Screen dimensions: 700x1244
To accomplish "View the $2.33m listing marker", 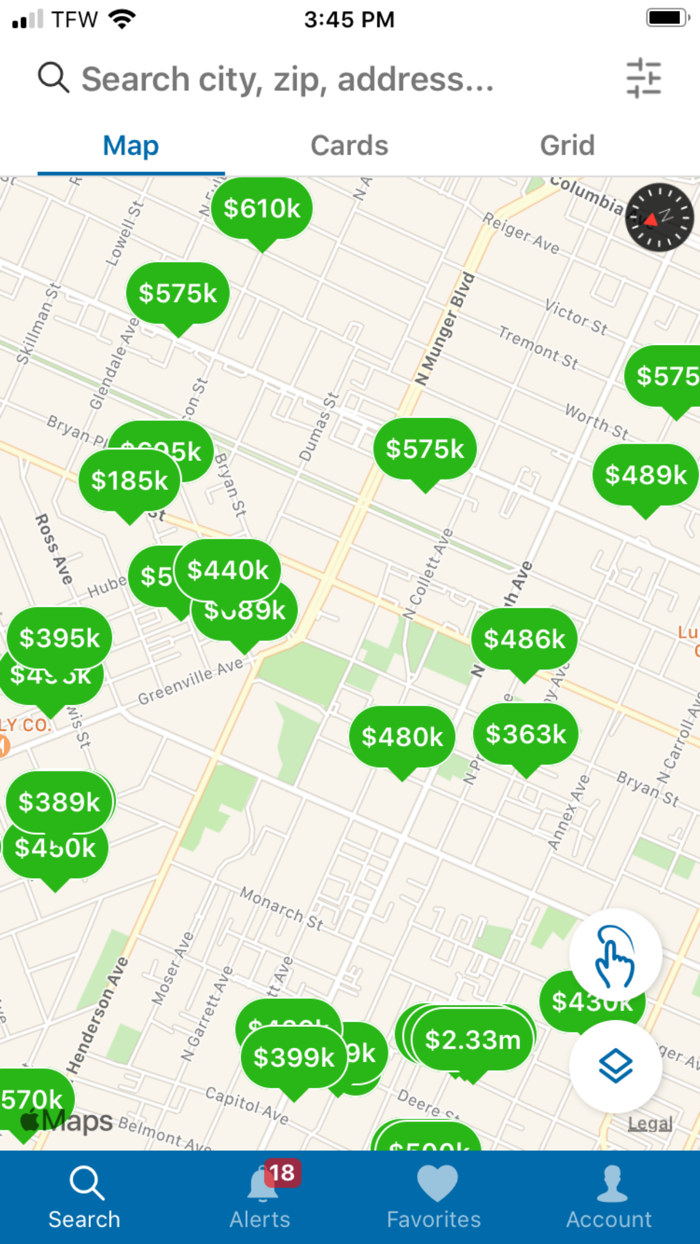I will (473, 1040).
